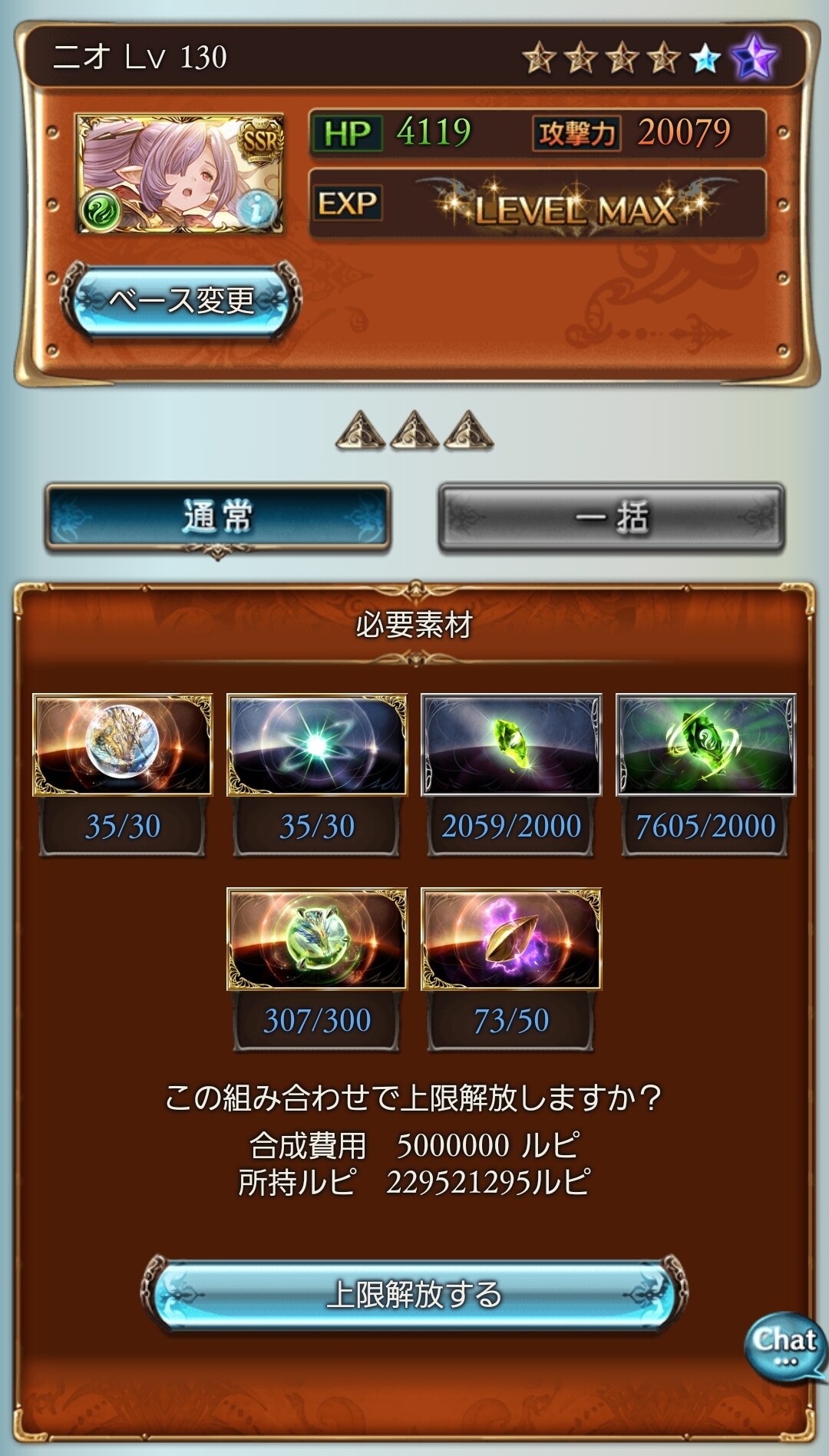View the 35/30 star light material
Viewport: 829px width, 1456px height.
(316, 745)
